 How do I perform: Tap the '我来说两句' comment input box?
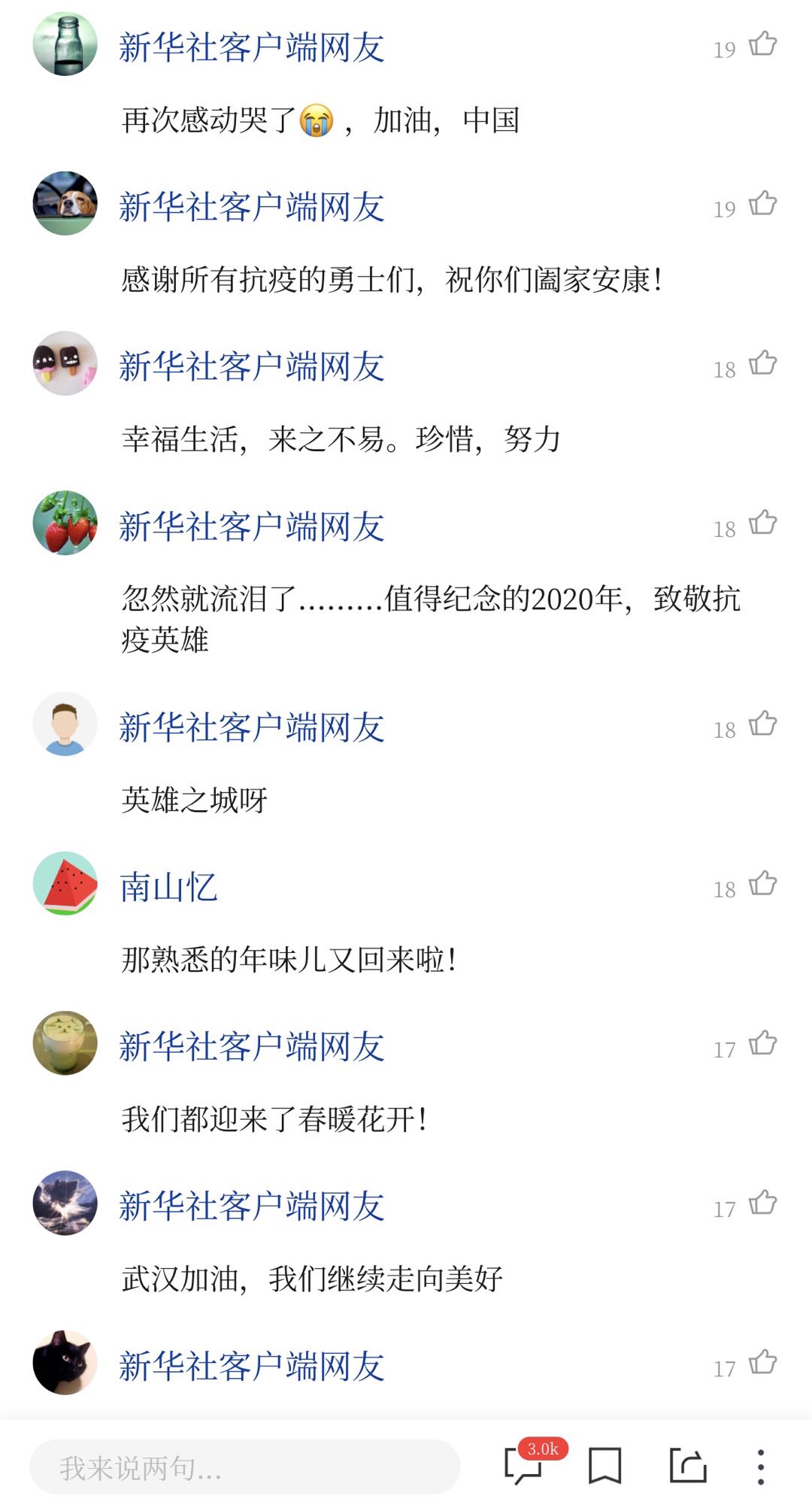(244, 1467)
